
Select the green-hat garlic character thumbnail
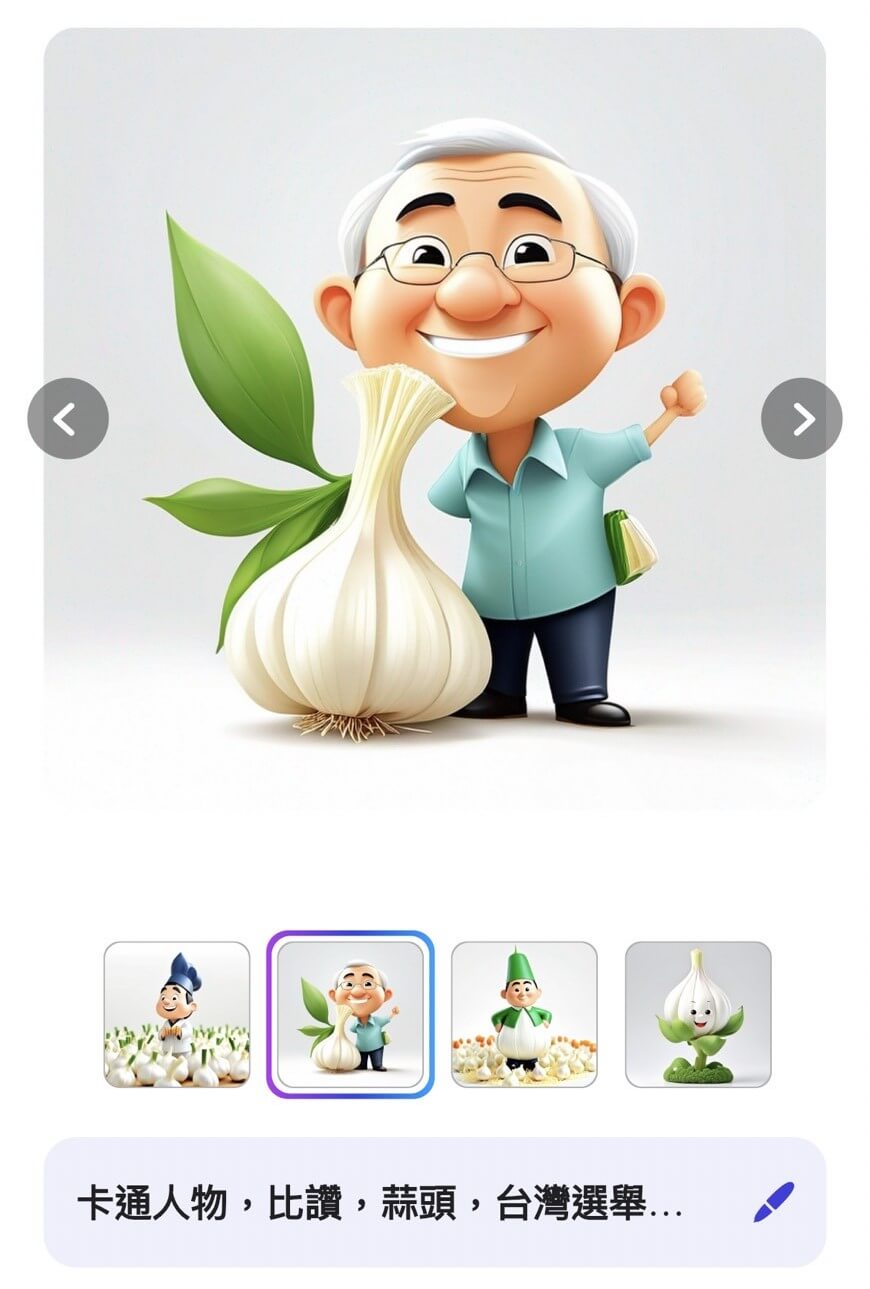pos(524,1014)
